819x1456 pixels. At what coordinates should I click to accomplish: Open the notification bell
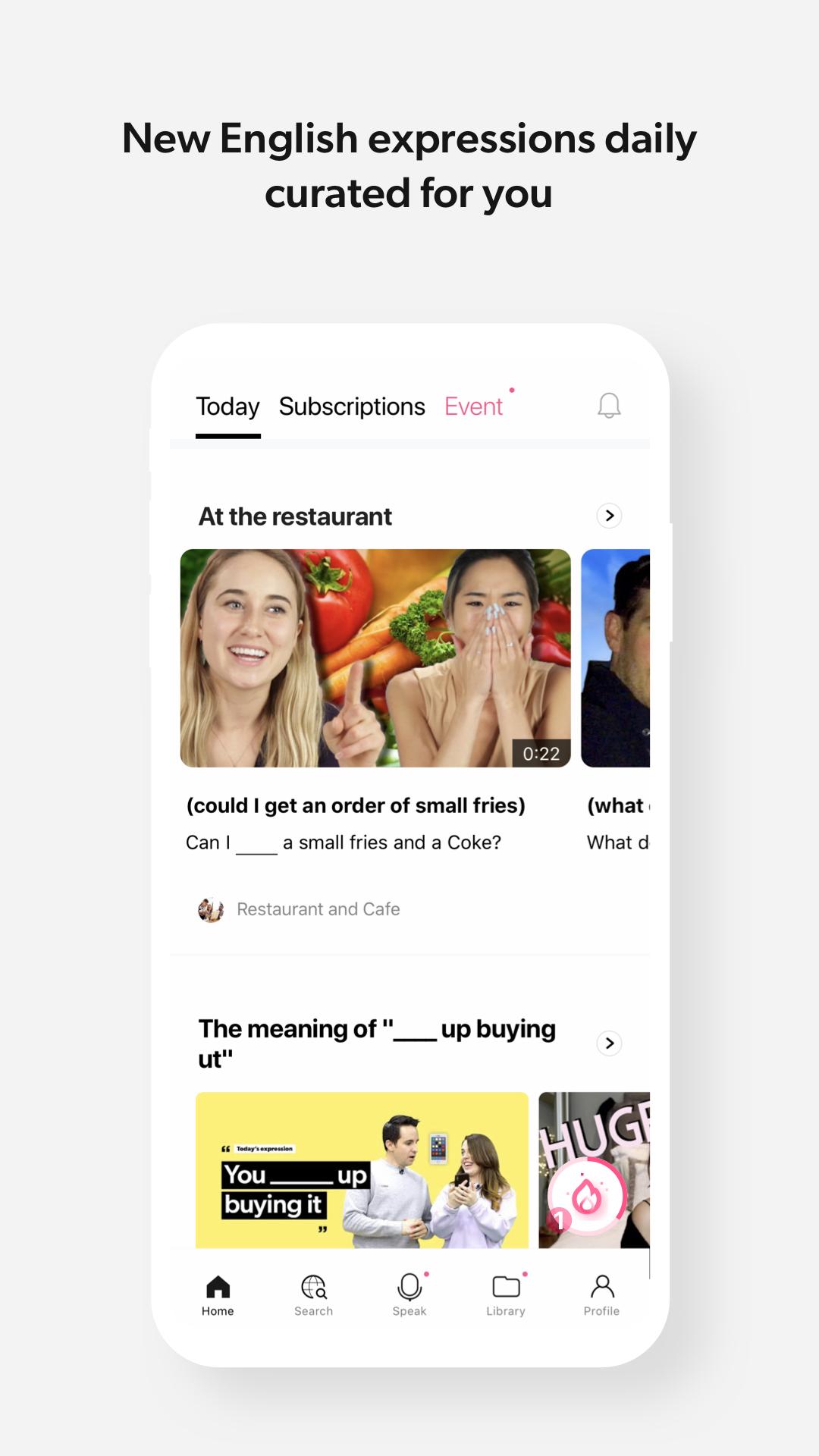609,406
